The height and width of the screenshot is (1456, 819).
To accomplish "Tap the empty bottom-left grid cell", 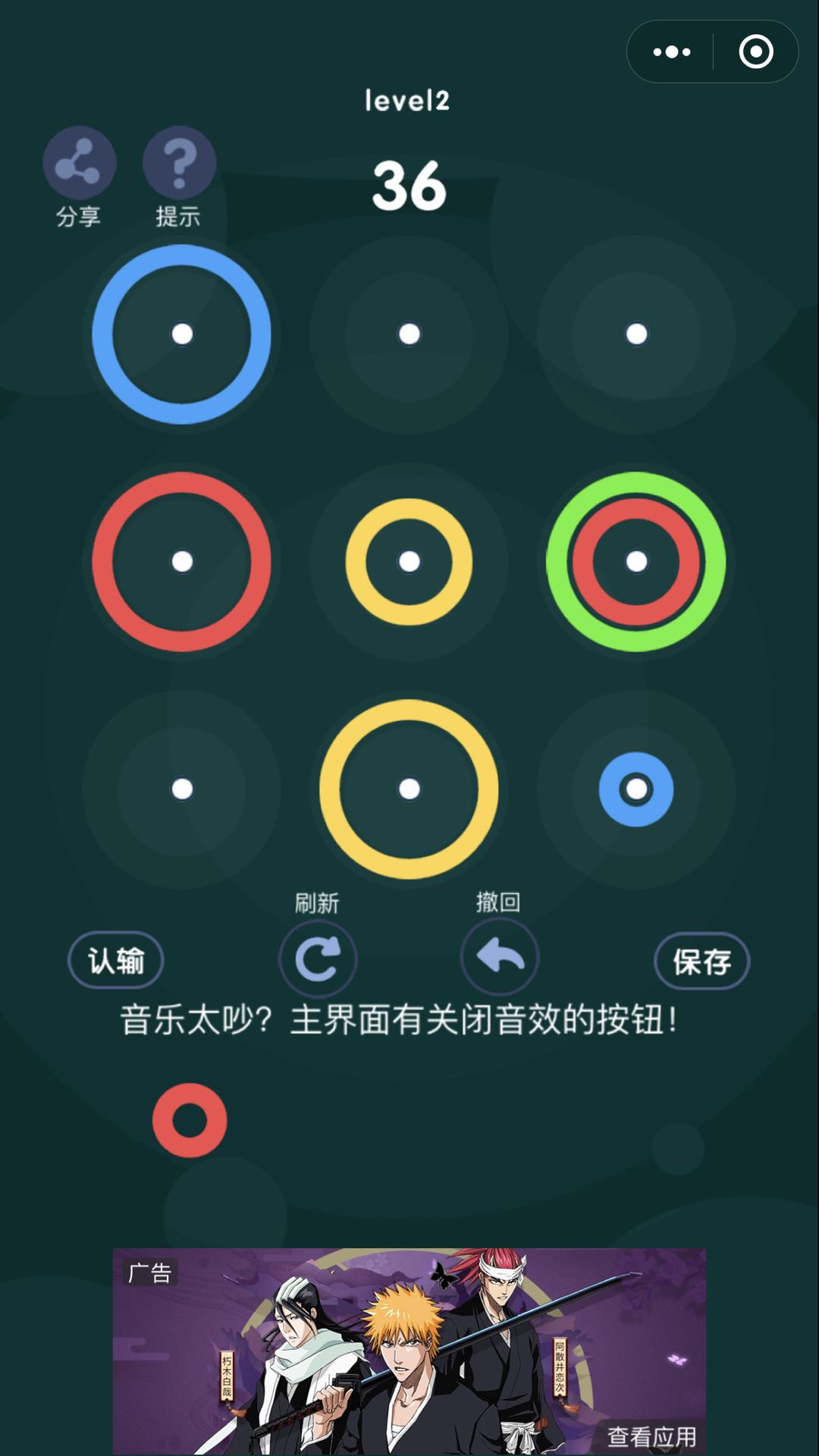I will pyautogui.click(x=182, y=789).
